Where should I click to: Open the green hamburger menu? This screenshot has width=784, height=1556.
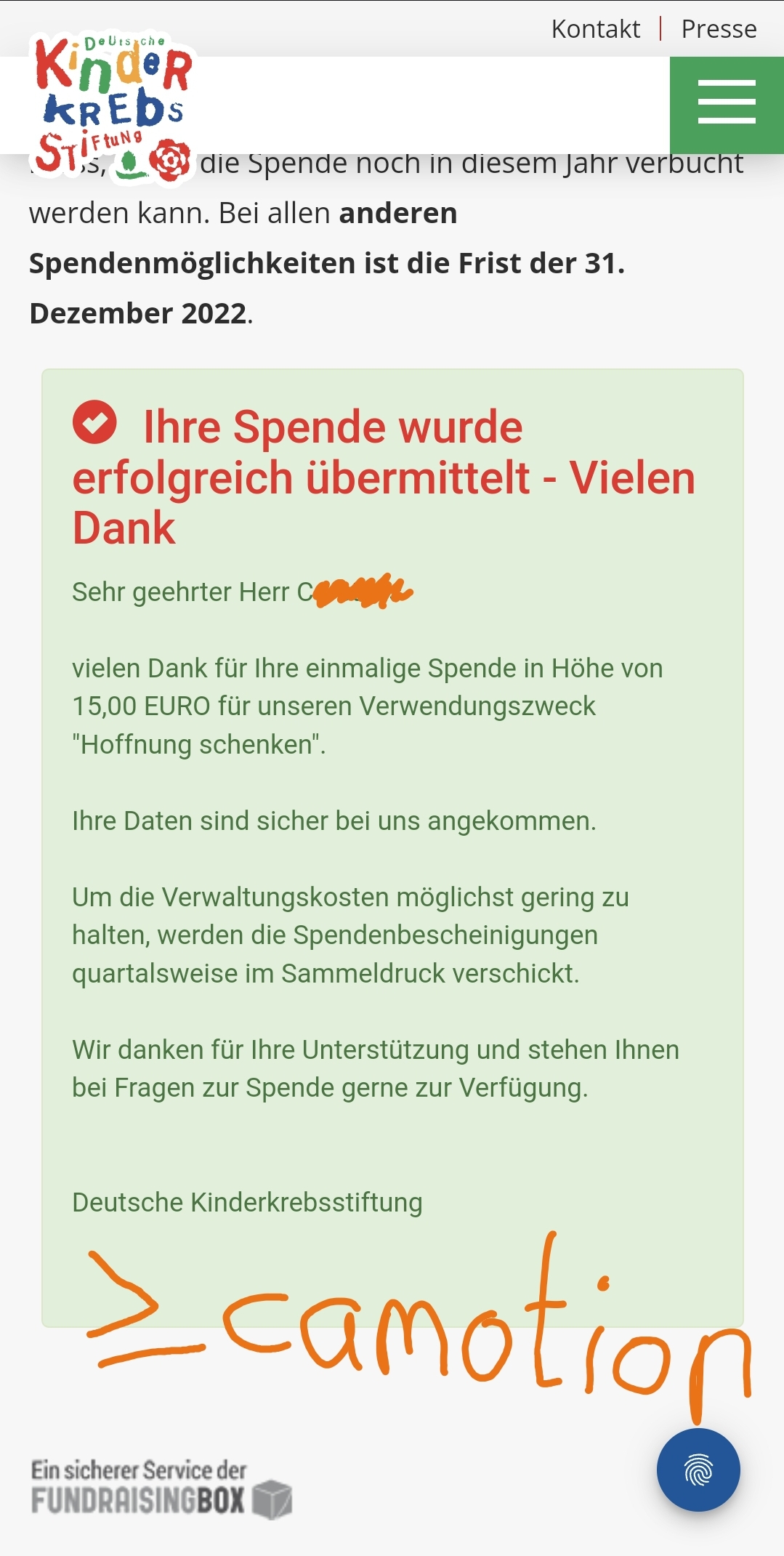pyautogui.click(x=727, y=105)
